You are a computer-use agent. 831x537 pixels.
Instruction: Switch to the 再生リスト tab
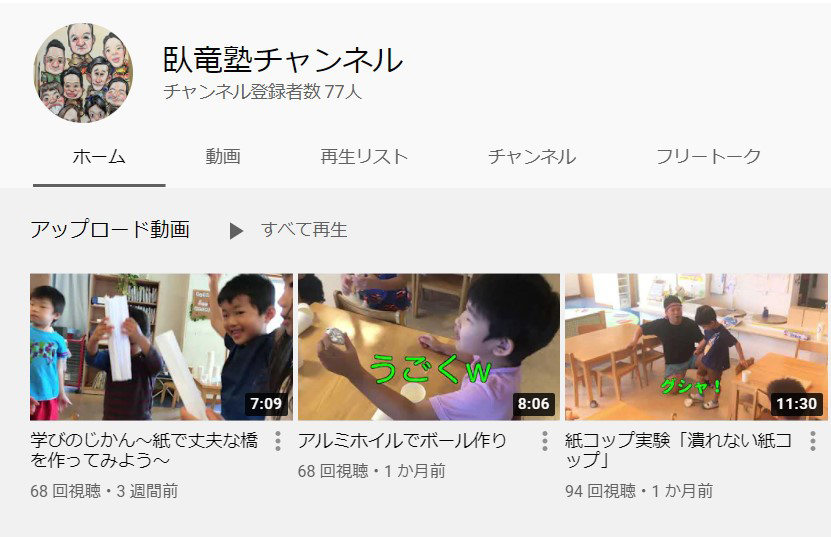[x=364, y=157]
